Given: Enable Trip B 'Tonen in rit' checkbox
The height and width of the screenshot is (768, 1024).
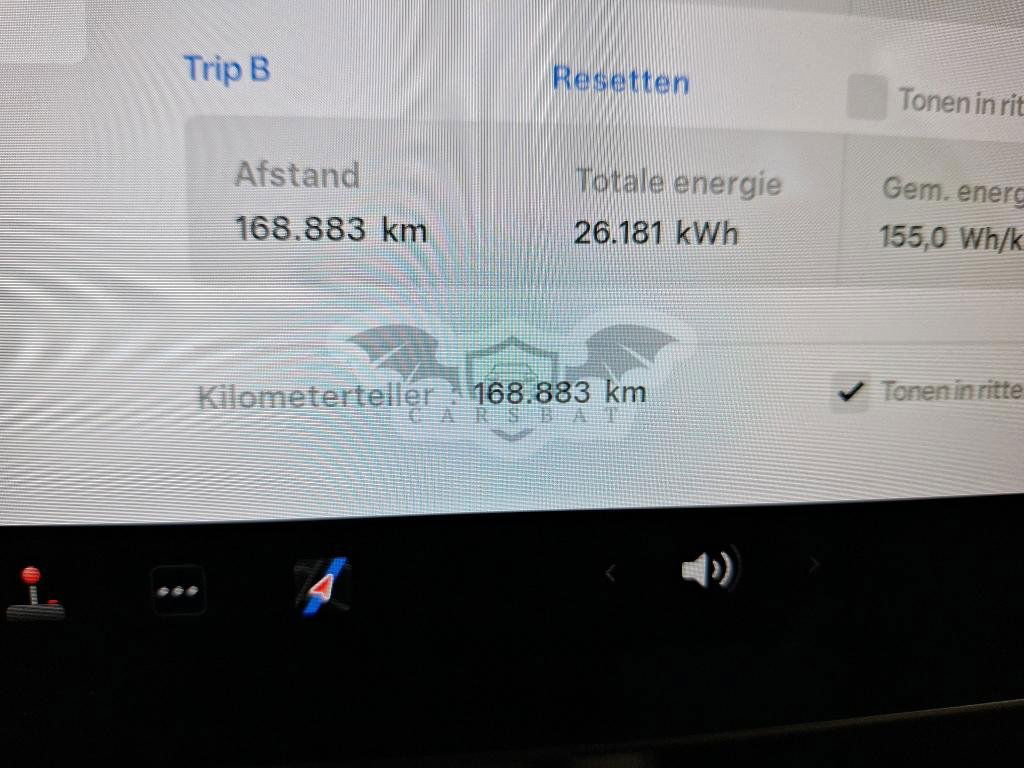Looking at the screenshot, I should pyautogui.click(x=866, y=98).
